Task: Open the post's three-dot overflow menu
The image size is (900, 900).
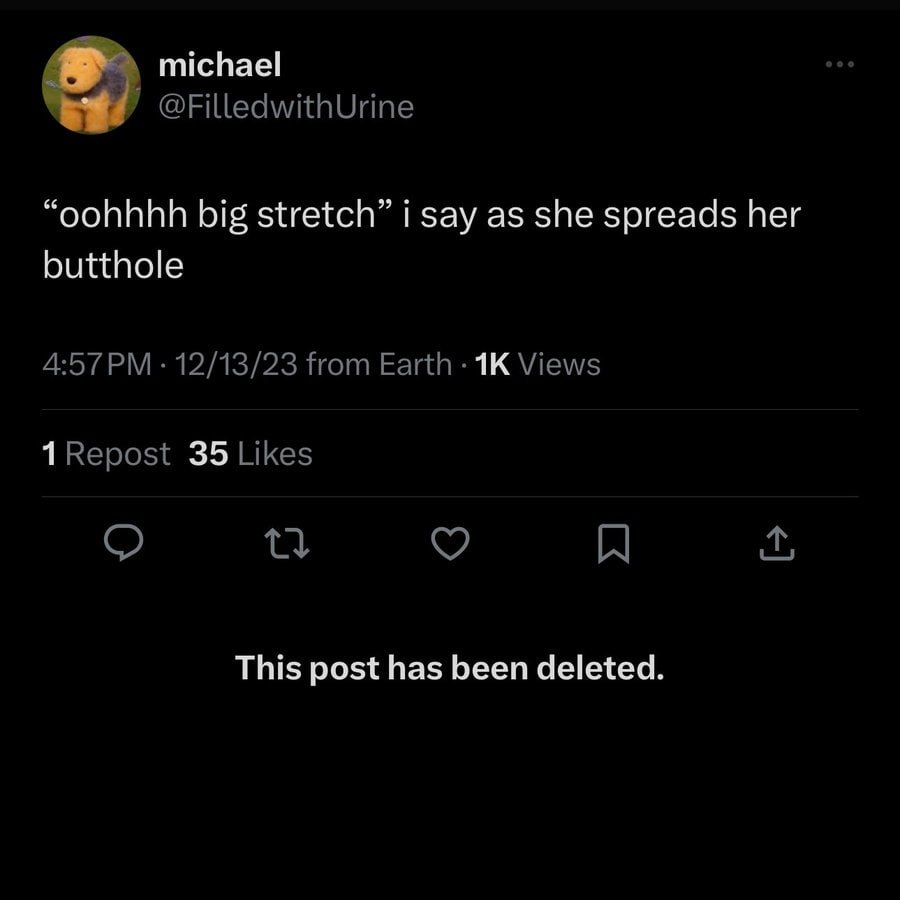Action: [840, 66]
